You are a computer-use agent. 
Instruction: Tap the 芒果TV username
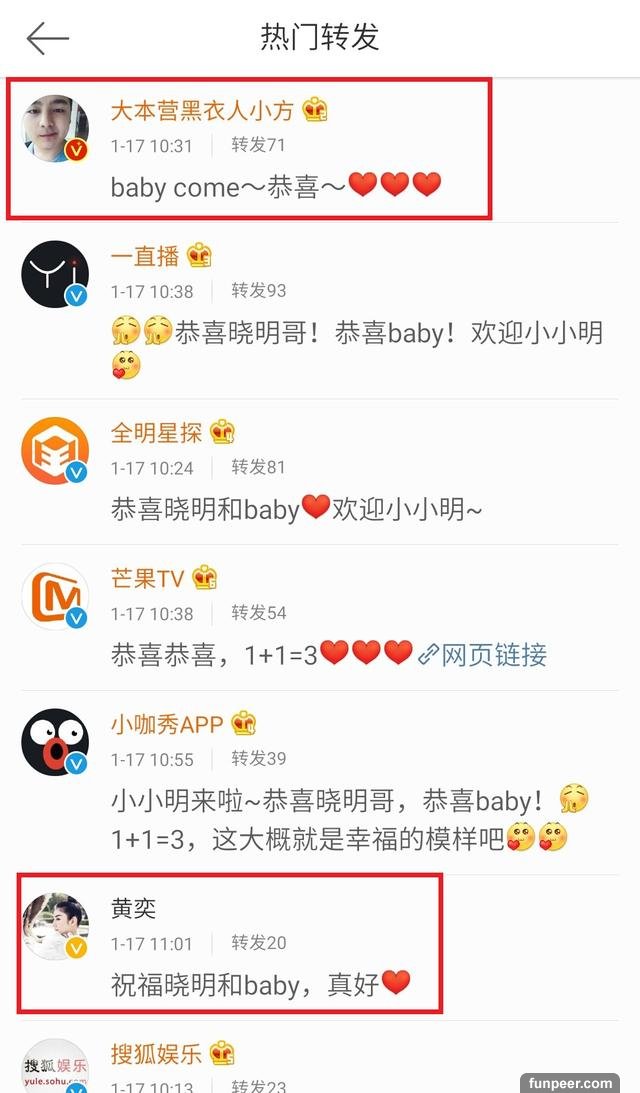click(x=148, y=578)
